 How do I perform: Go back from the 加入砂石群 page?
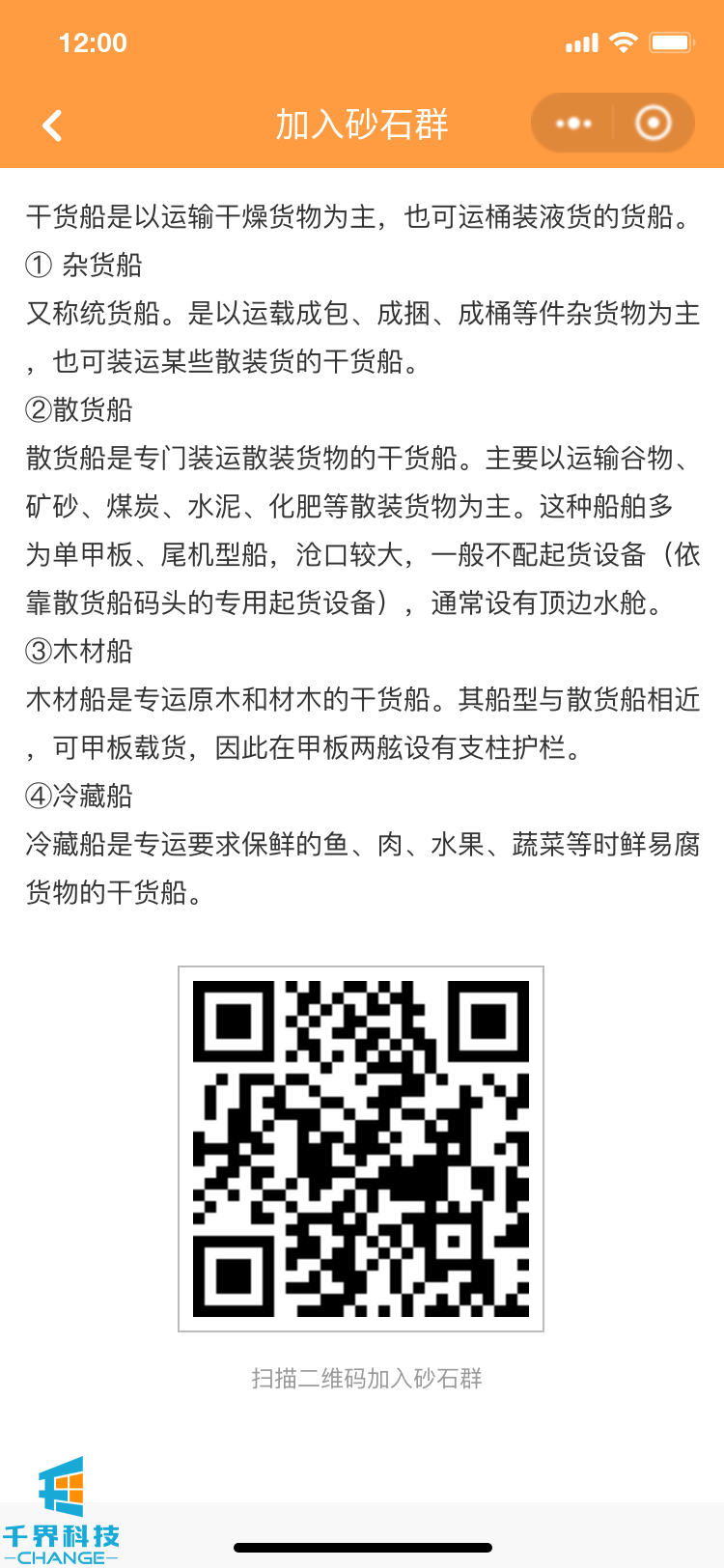pyautogui.click(x=53, y=125)
